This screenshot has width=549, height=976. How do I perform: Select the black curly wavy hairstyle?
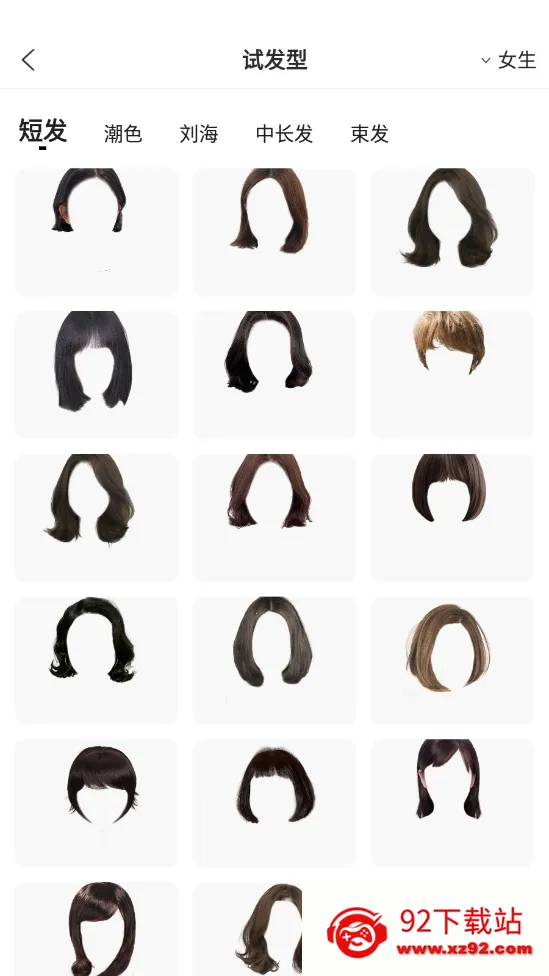tap(96, 661)
